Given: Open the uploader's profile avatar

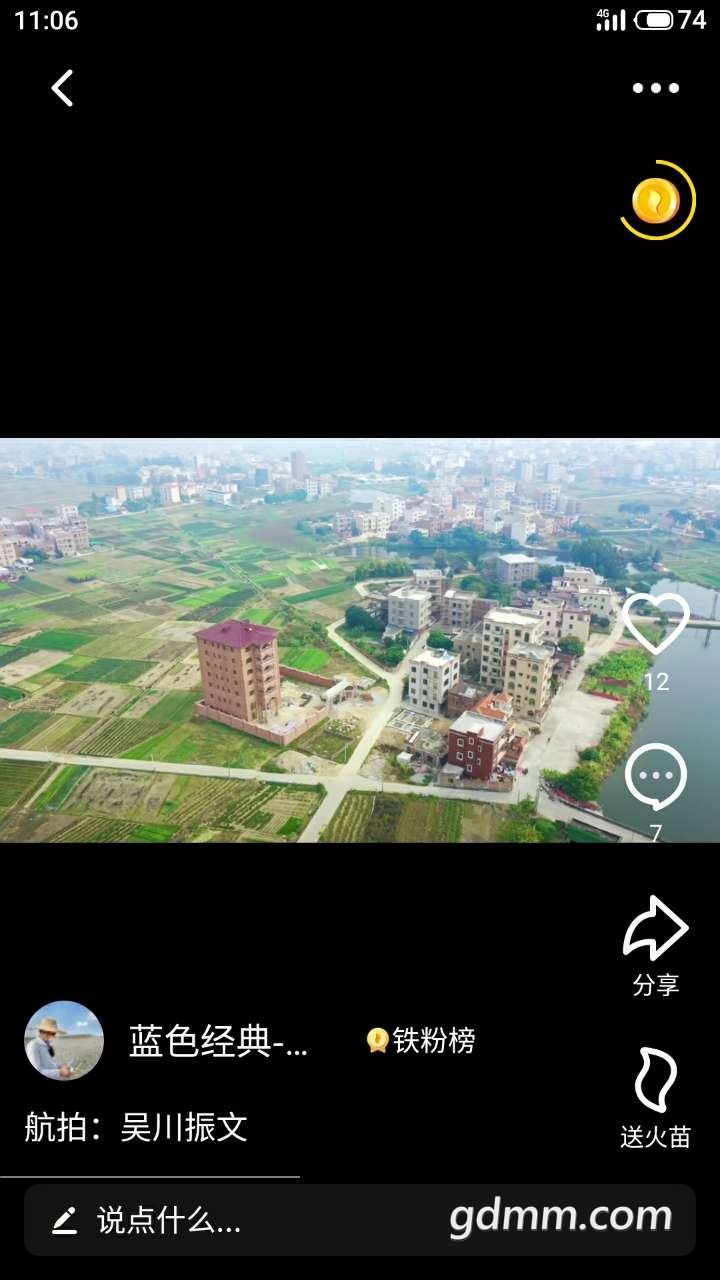Looking at the screenshot, I should (x=64, y=1041).
